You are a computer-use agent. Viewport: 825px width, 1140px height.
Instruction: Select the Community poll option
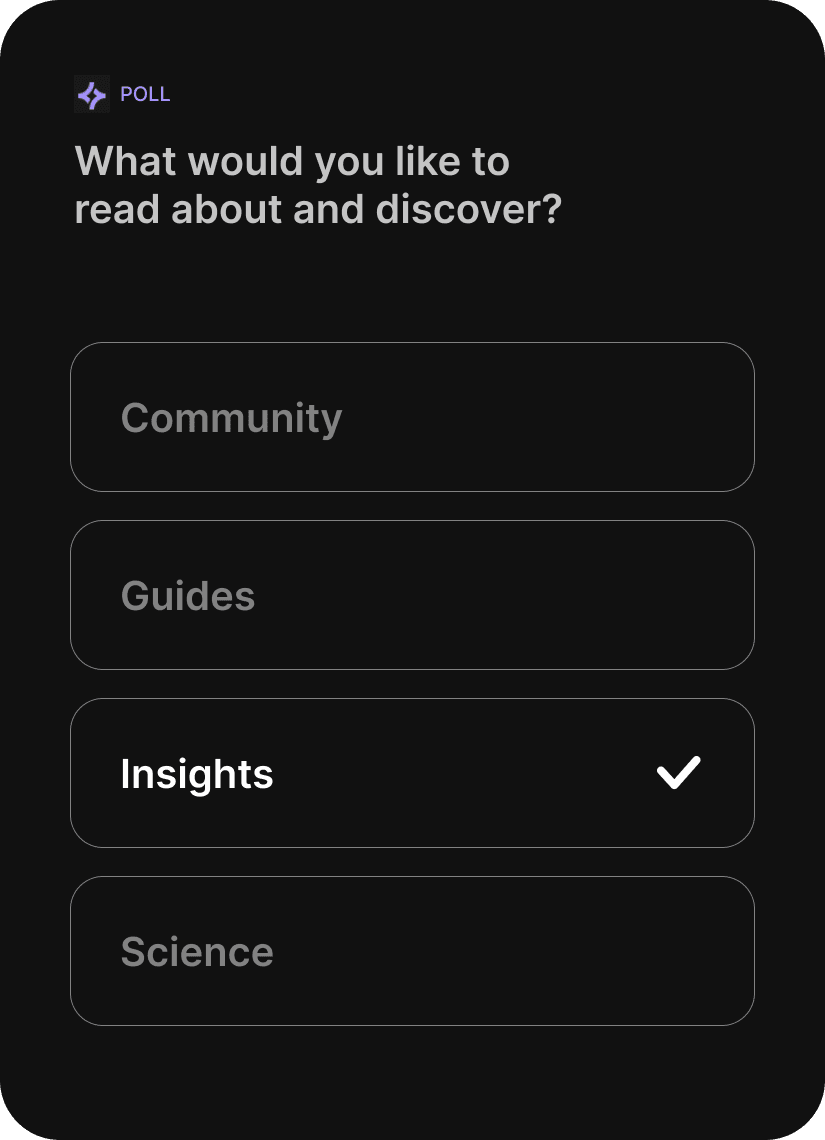[412, 417]
